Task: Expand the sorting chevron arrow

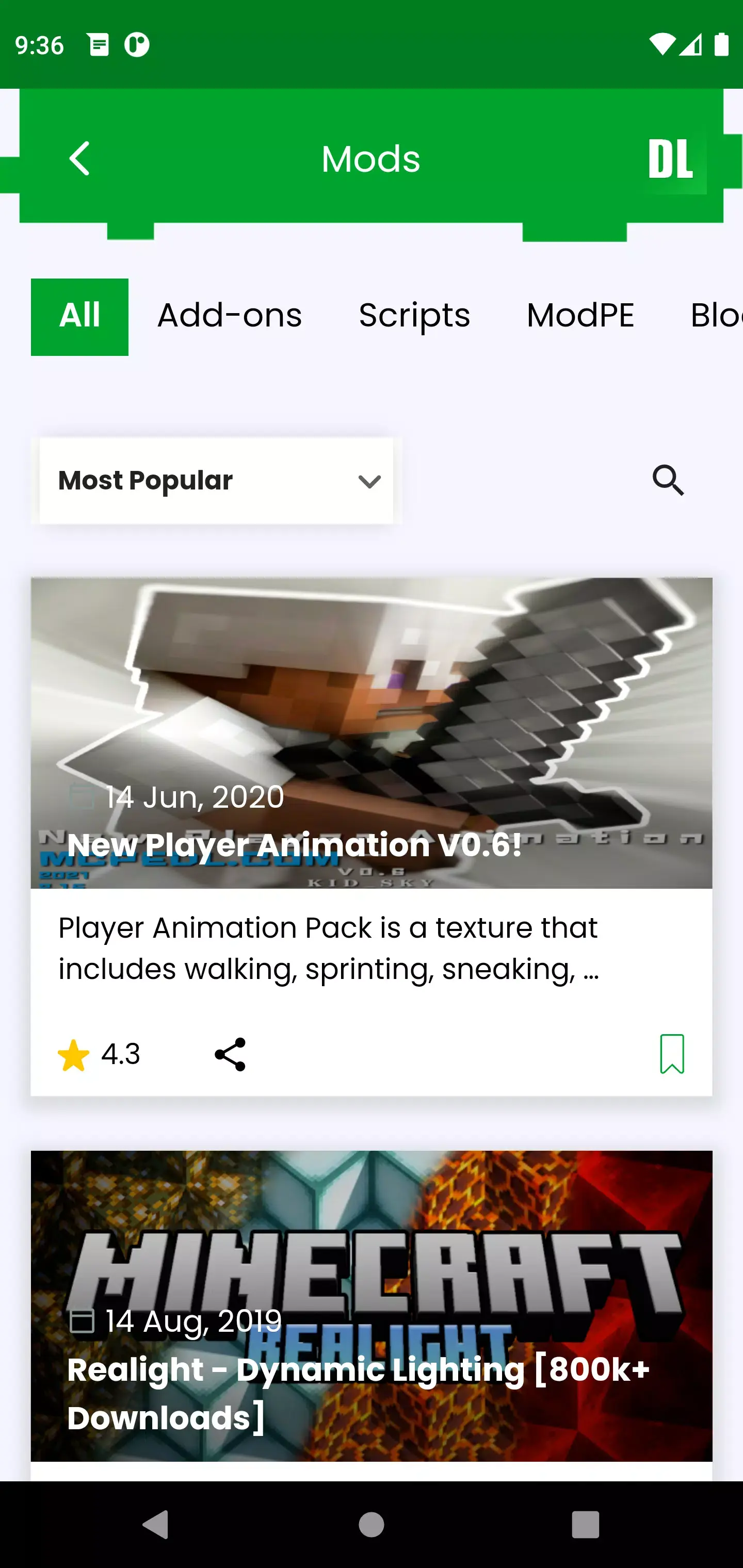Action: point(369,482)
